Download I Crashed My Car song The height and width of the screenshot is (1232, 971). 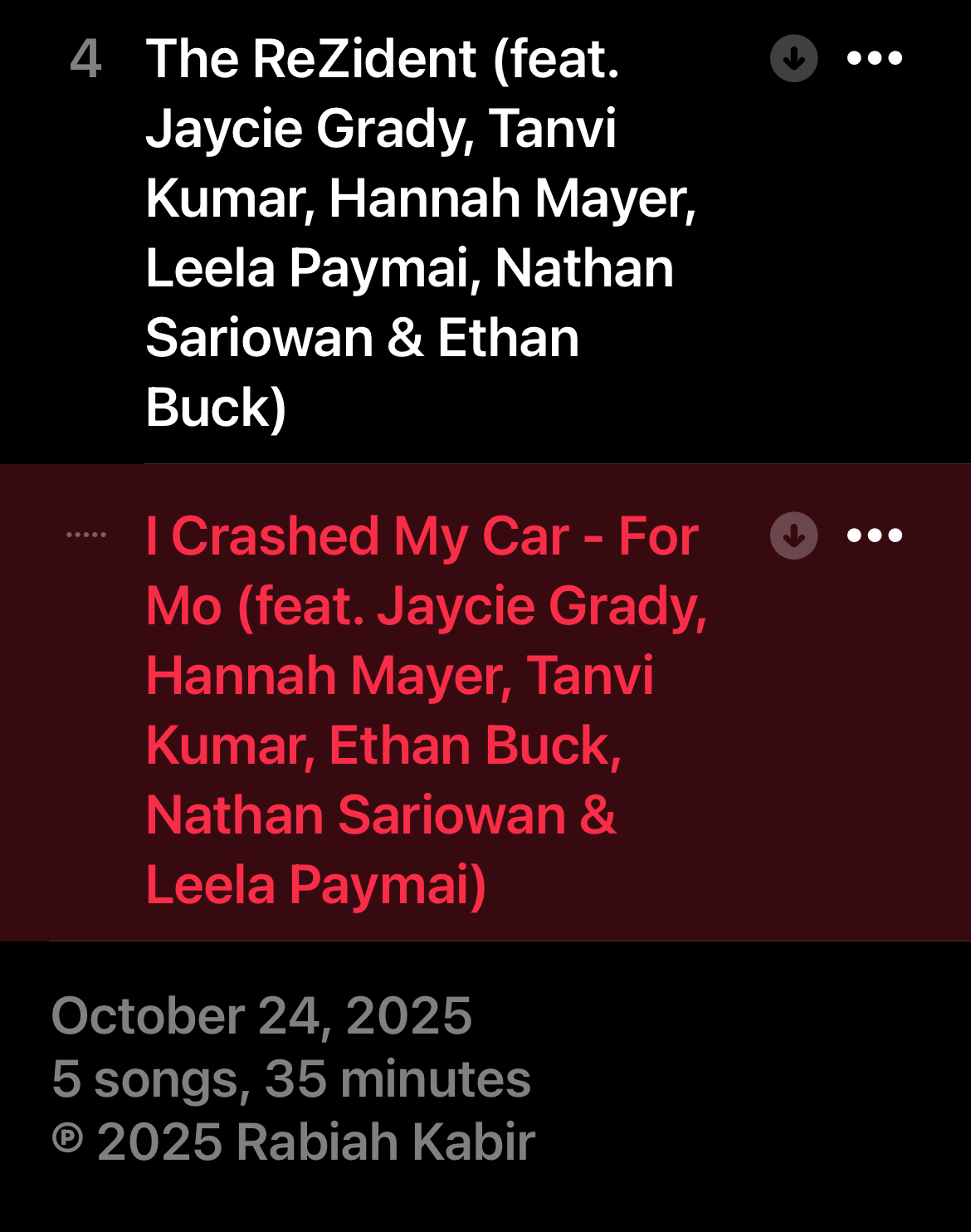coord(793,535)
